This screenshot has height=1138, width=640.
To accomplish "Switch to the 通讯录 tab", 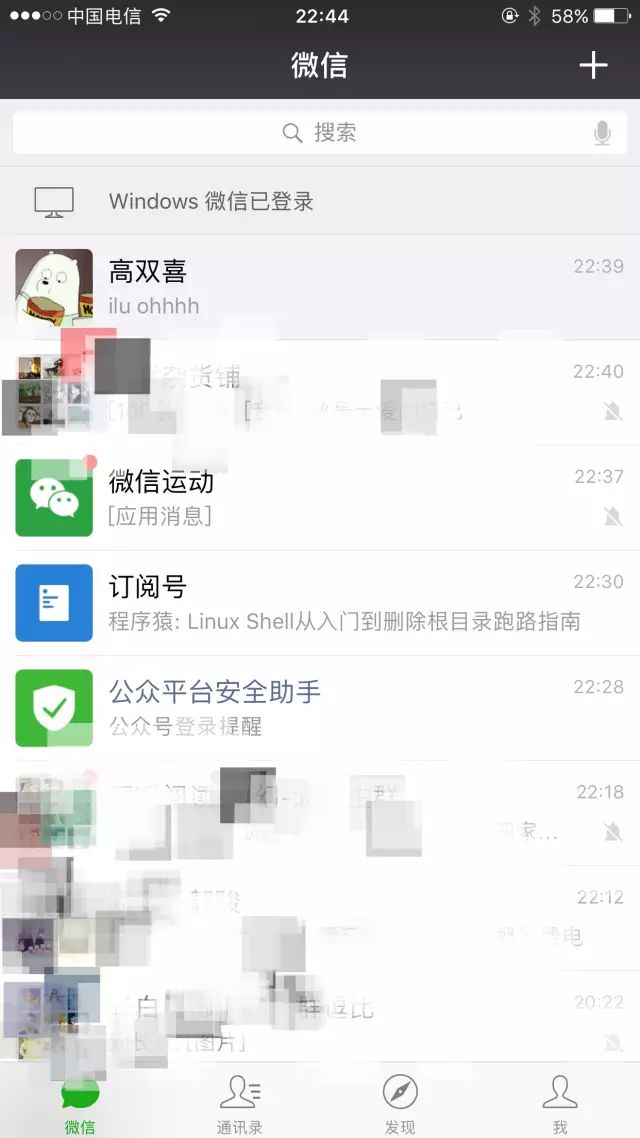I will click(240, 1103).
